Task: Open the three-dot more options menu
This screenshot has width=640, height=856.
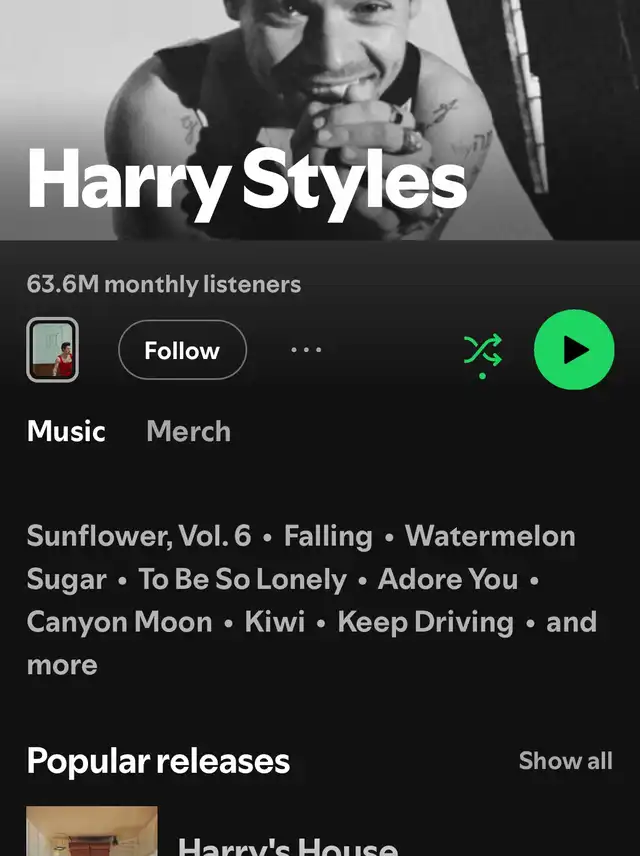Action: click(306, 350)
